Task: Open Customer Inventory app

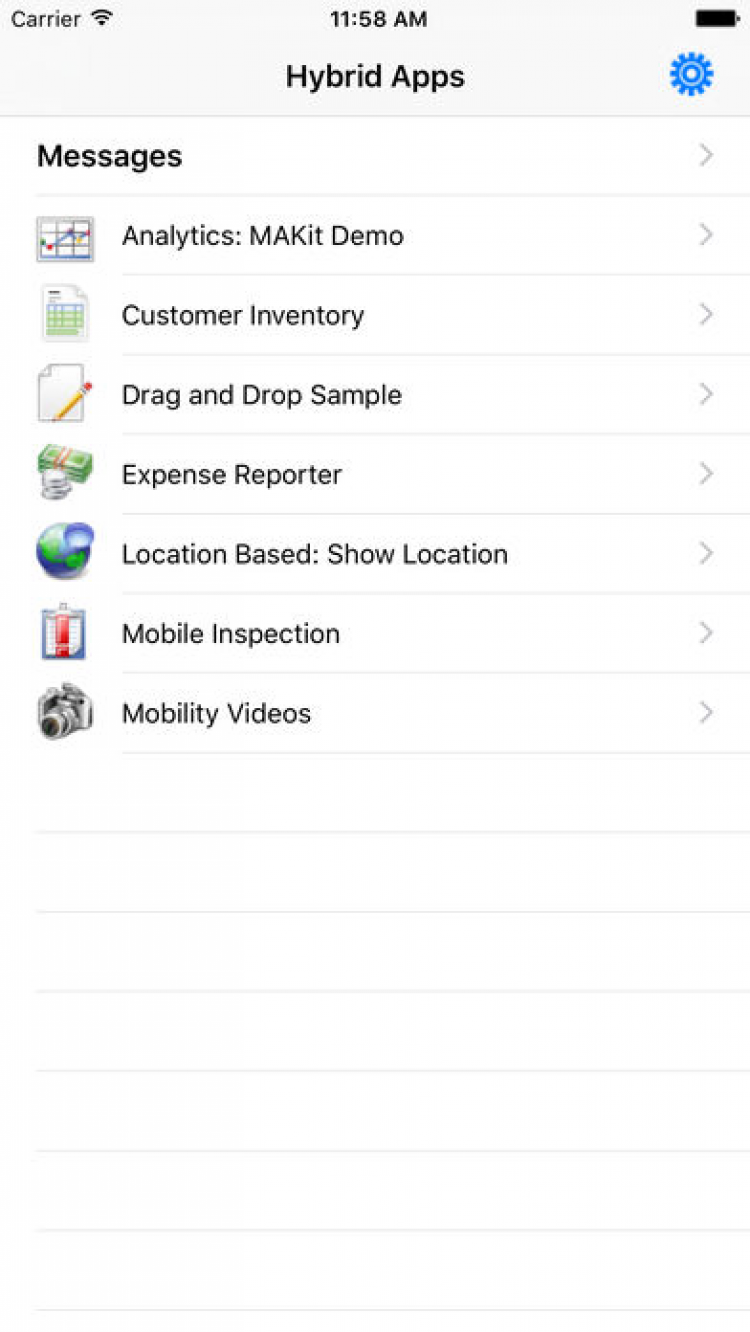Action: pos(243,316)
